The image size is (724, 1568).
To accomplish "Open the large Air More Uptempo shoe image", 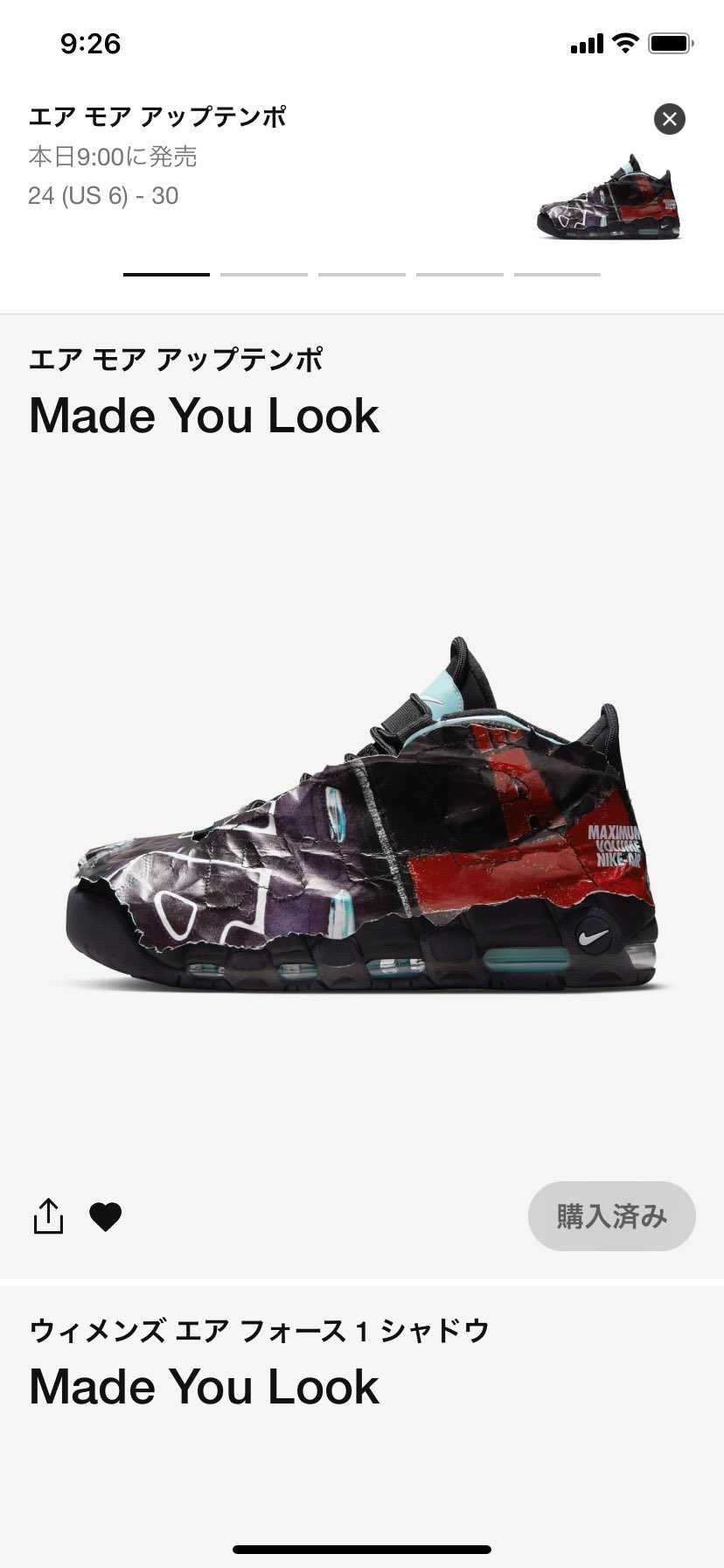I will coord(362,818).
